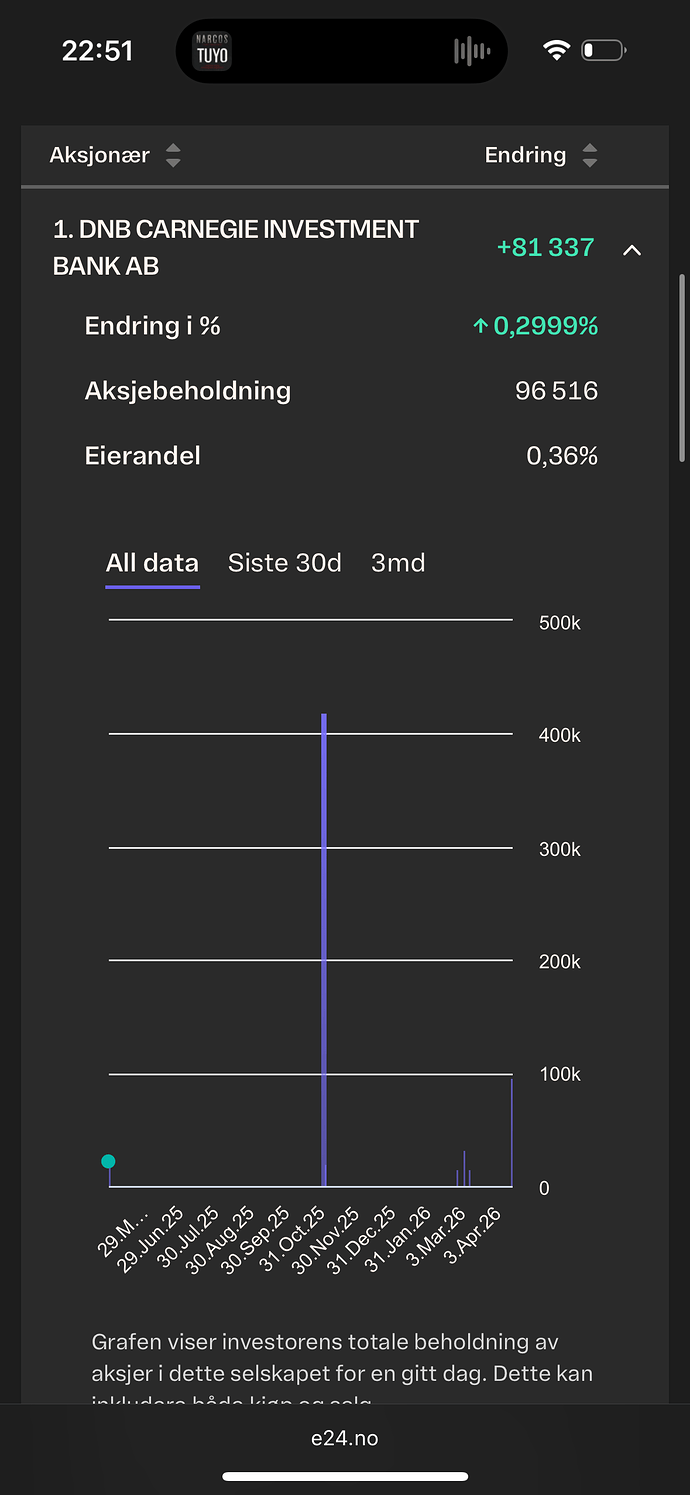Sort the list by Endring column
690x1495 pixels.
pos(540,155)
